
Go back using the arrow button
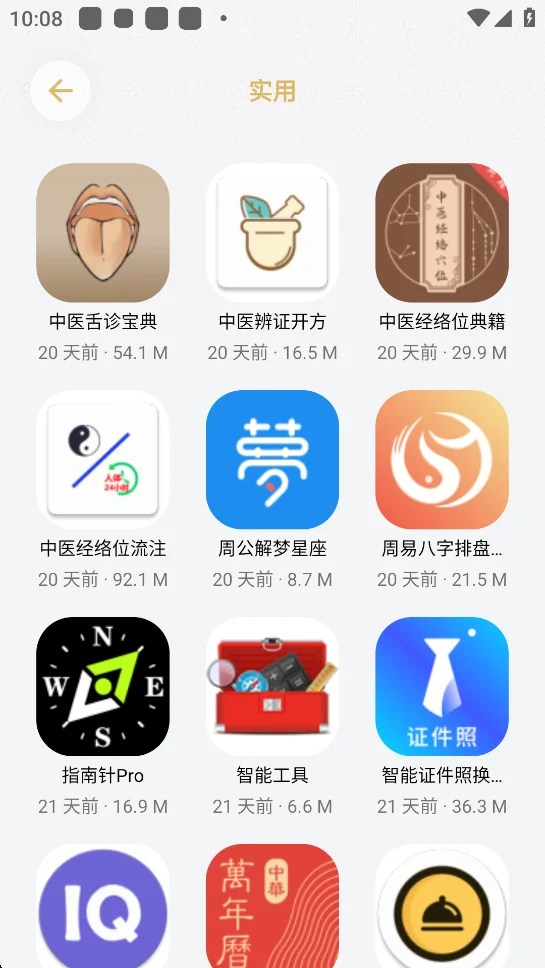(x=60, y=91)
